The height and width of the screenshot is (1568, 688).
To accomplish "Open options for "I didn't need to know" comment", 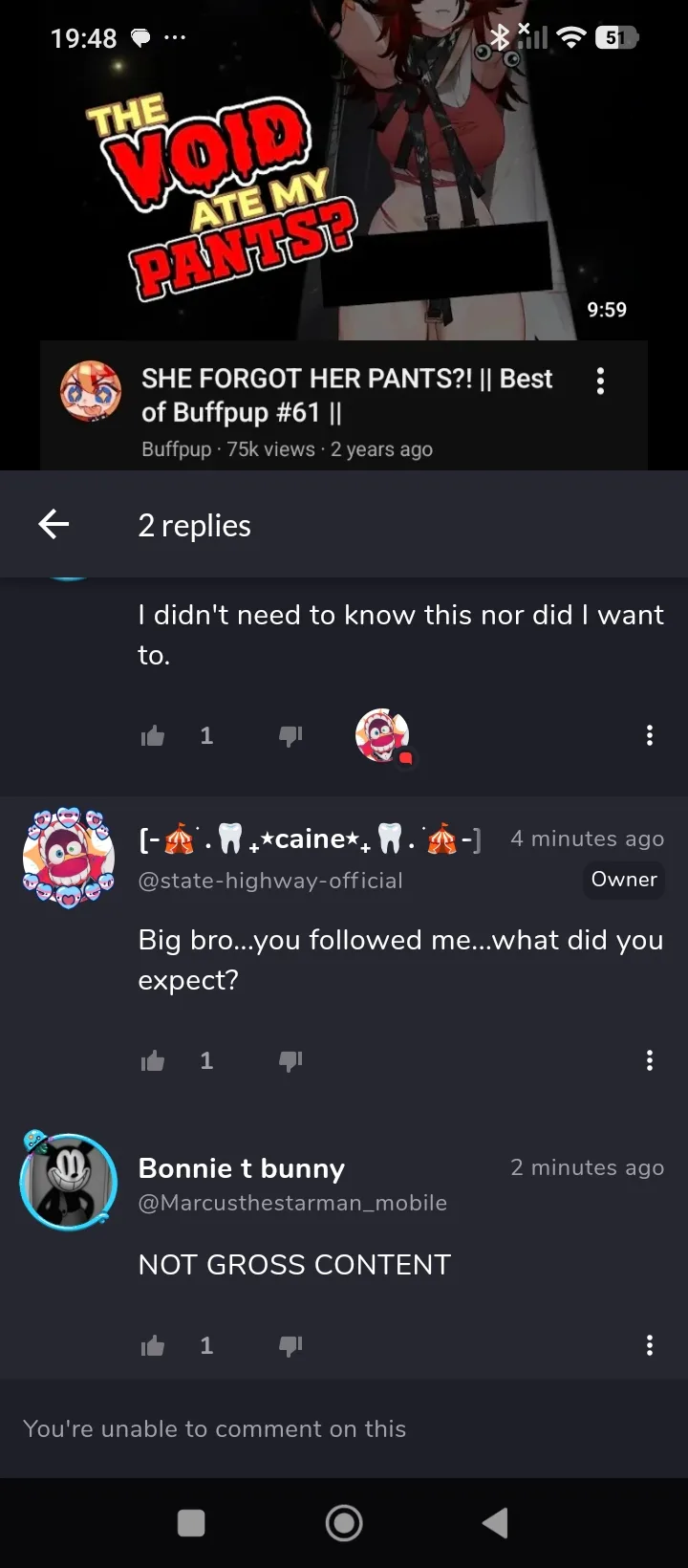I will [650, 735].
